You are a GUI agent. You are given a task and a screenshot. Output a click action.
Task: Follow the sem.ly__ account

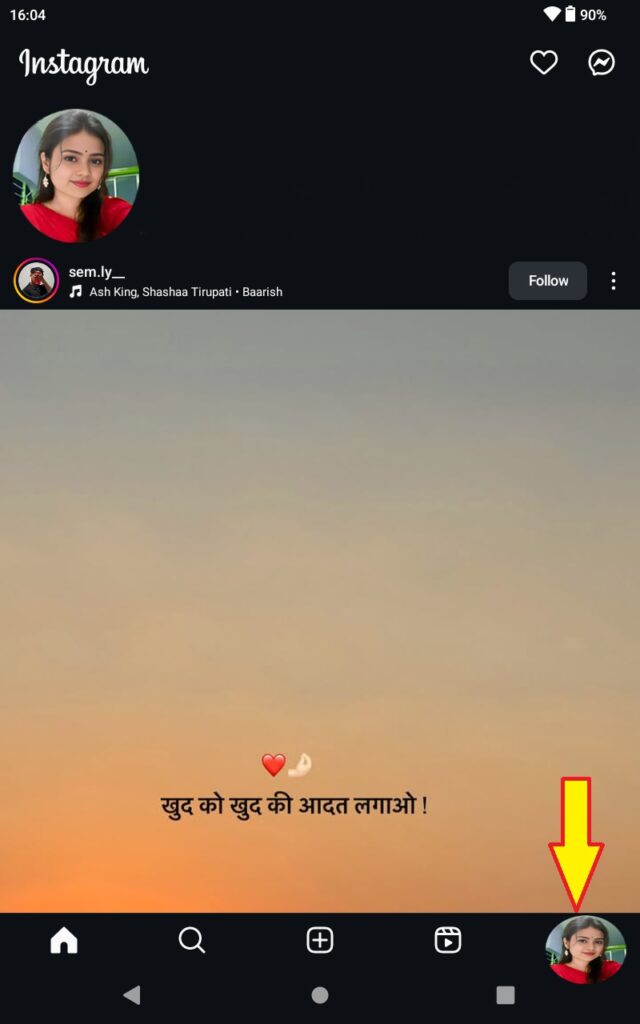tap(548, 281)
